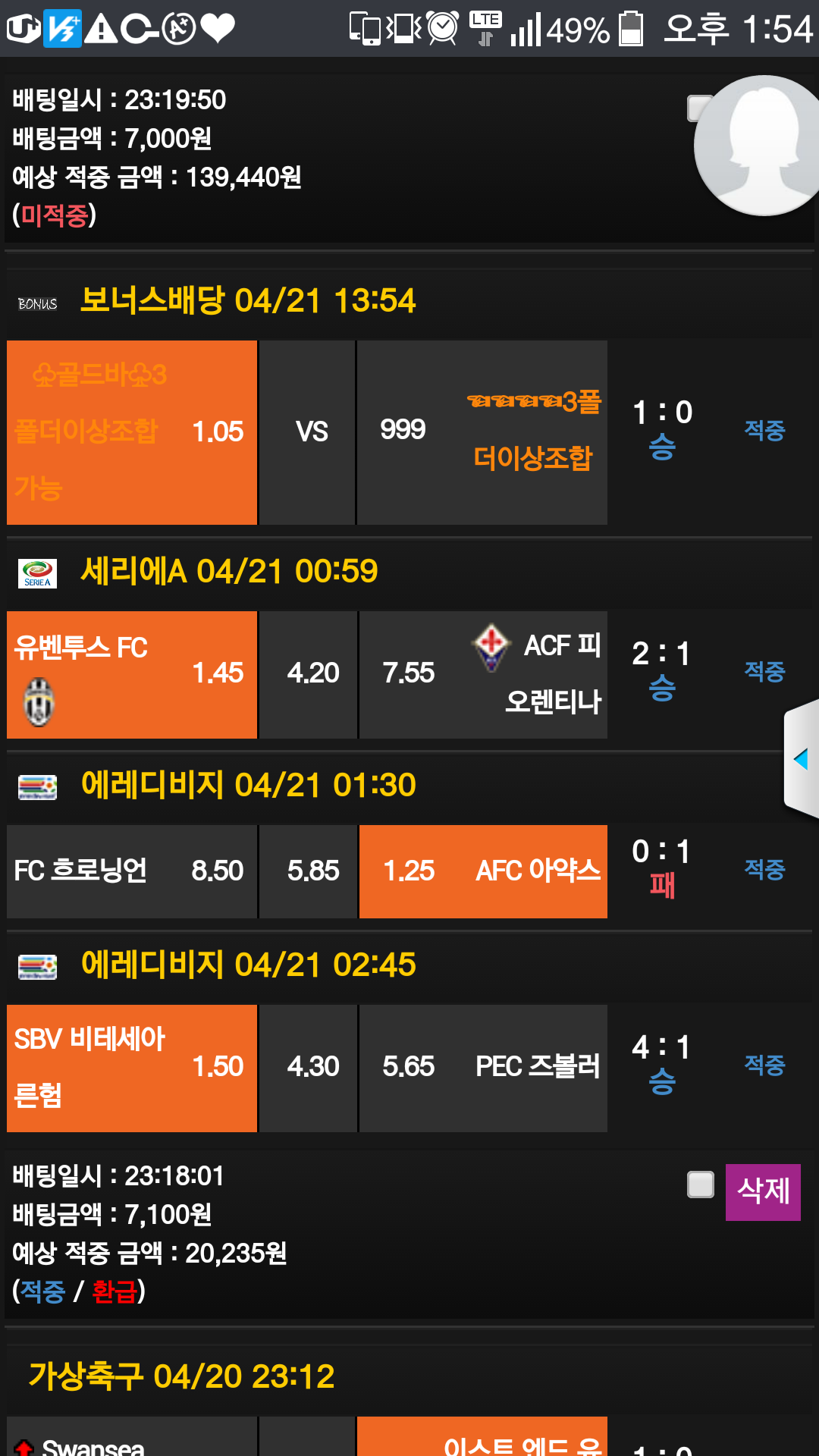Tick the checkbox beside the 7,100원 bet
819x1456 pixels.
[700, 1185]
